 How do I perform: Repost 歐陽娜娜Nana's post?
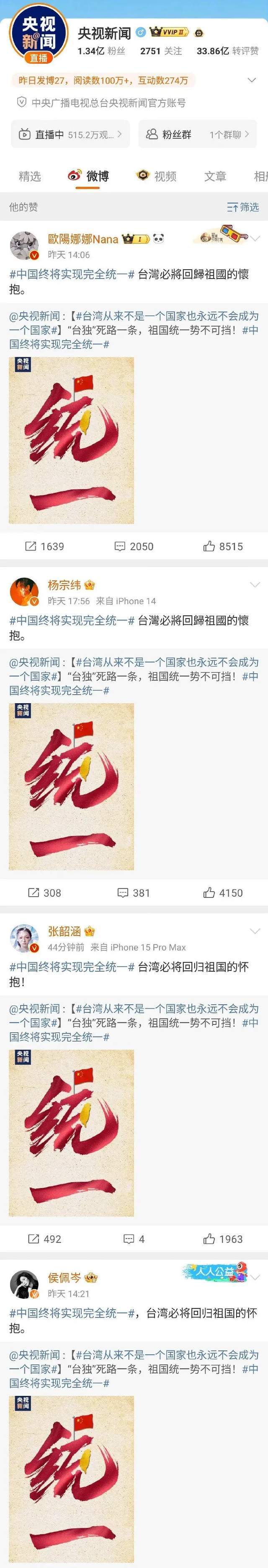(x=44, y=547)
